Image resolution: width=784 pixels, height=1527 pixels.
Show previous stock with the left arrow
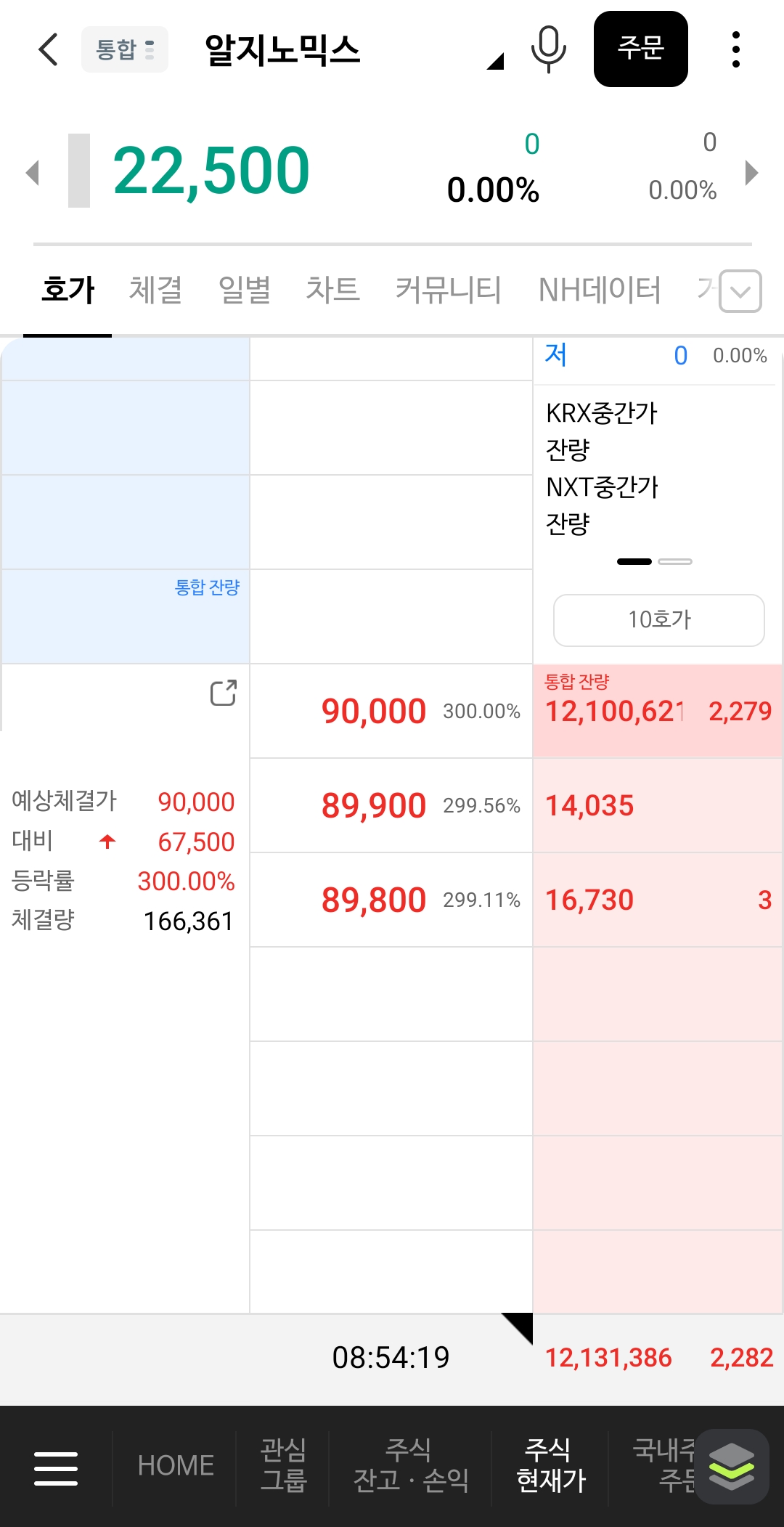pyautogui.click(x=32, y=173)
